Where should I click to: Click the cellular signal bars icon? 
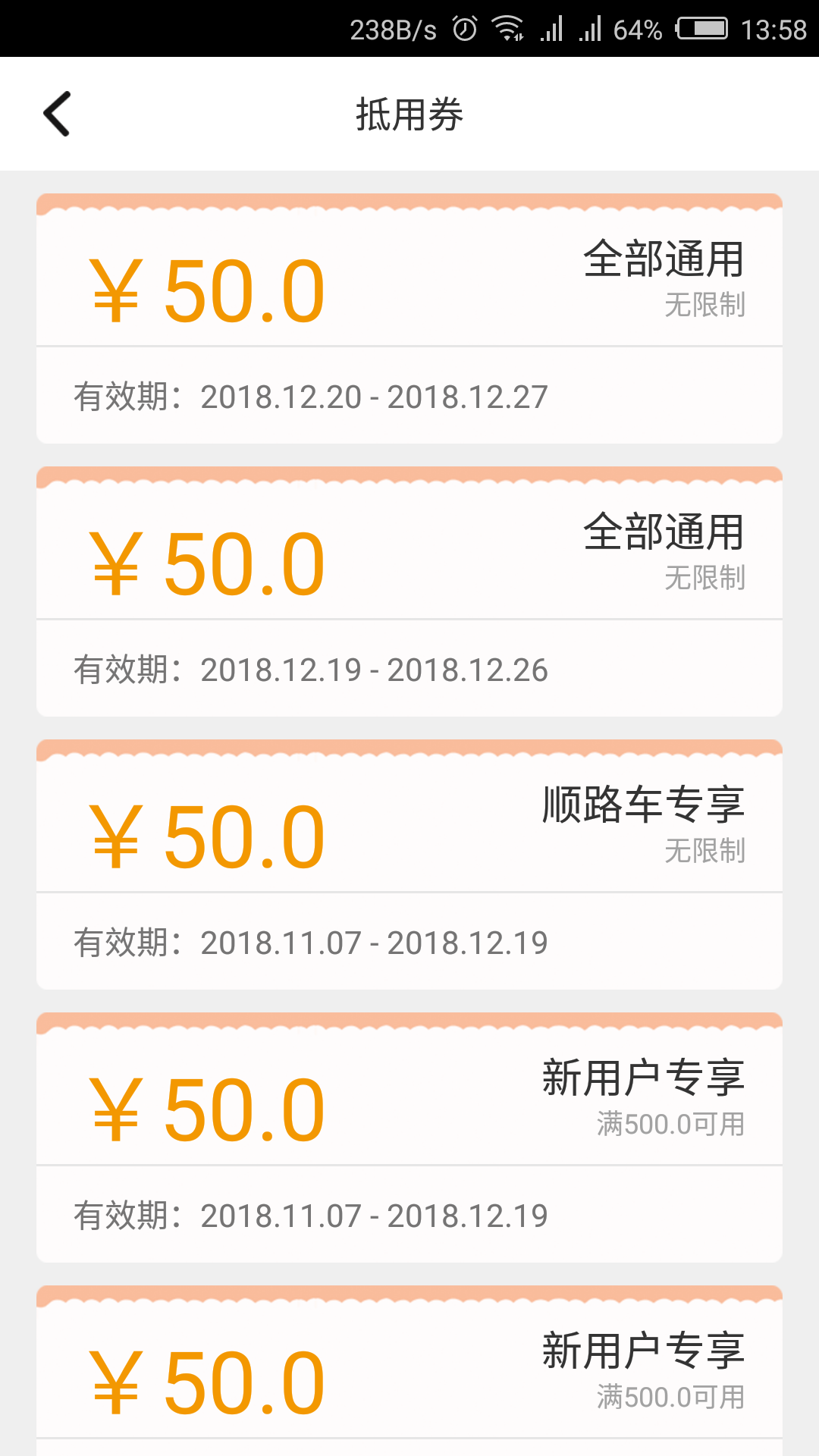[551, 29]
